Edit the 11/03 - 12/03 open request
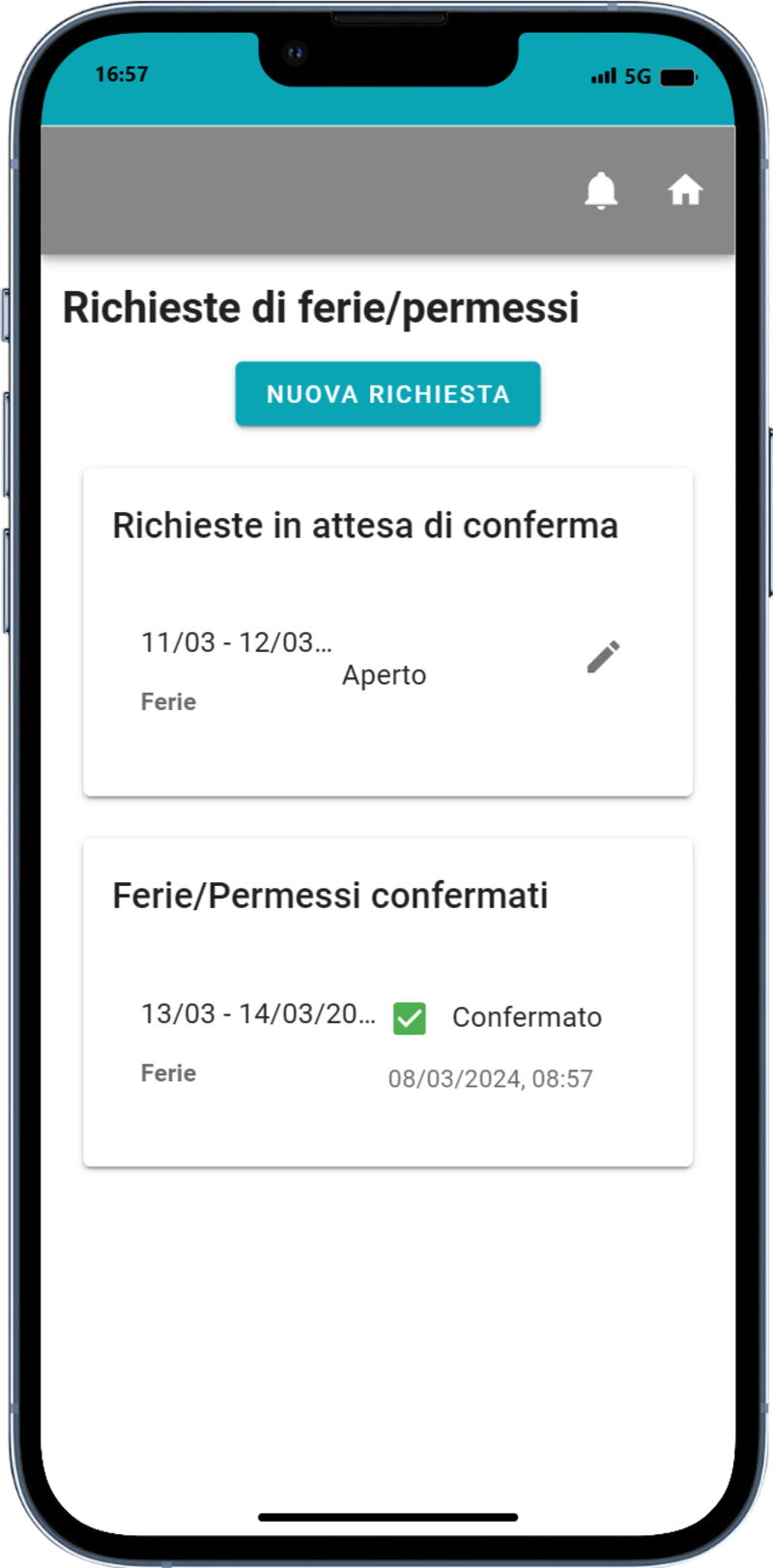Viewport: 773px width, 1568px height. [x=604, y=657]
